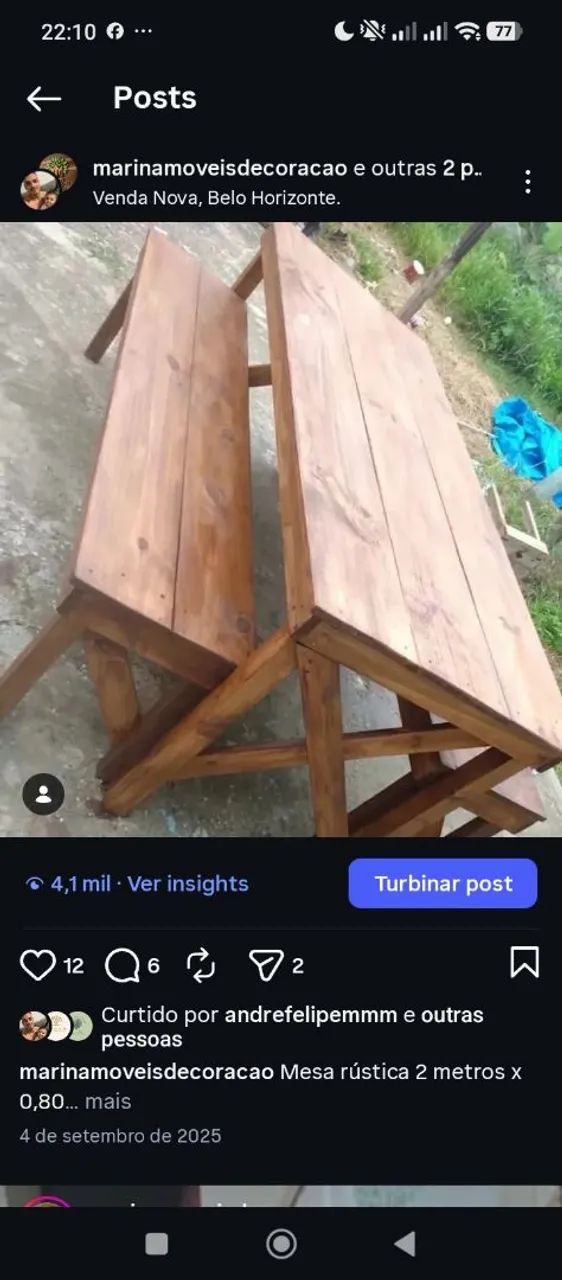
Task: Open recent apps with the square button
Action: 157,1243
